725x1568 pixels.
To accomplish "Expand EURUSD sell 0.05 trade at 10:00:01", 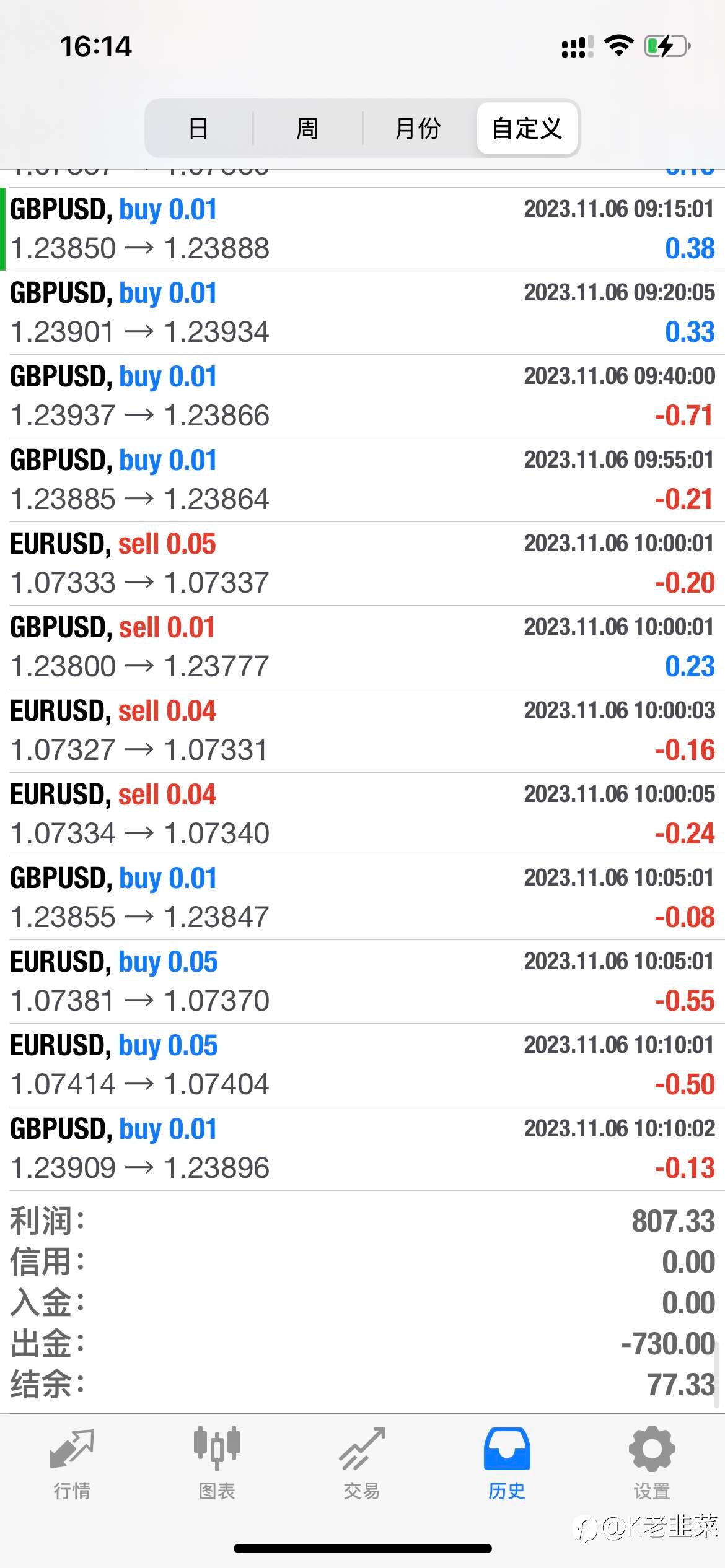I will pos(362,564).
